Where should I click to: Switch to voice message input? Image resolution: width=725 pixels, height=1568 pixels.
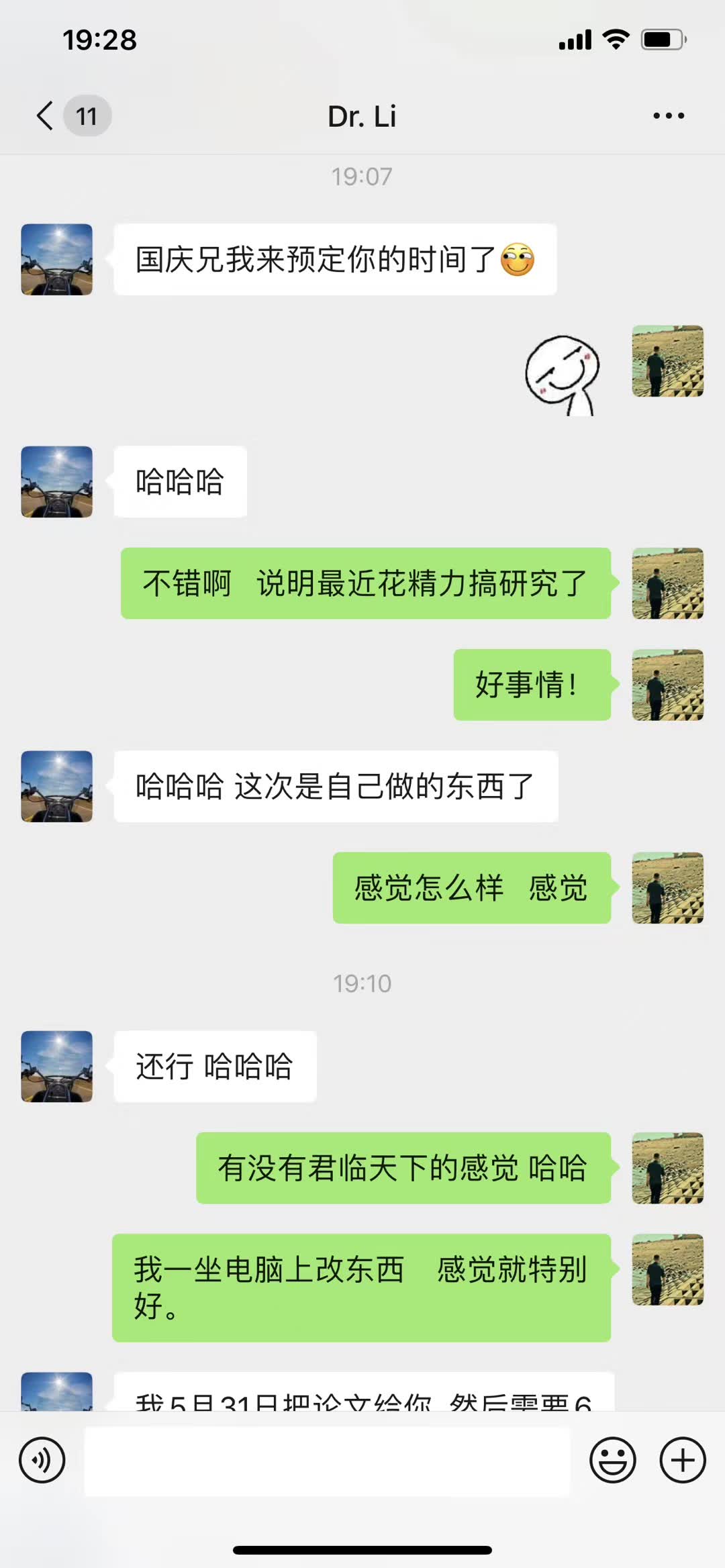pos(42,1460)
